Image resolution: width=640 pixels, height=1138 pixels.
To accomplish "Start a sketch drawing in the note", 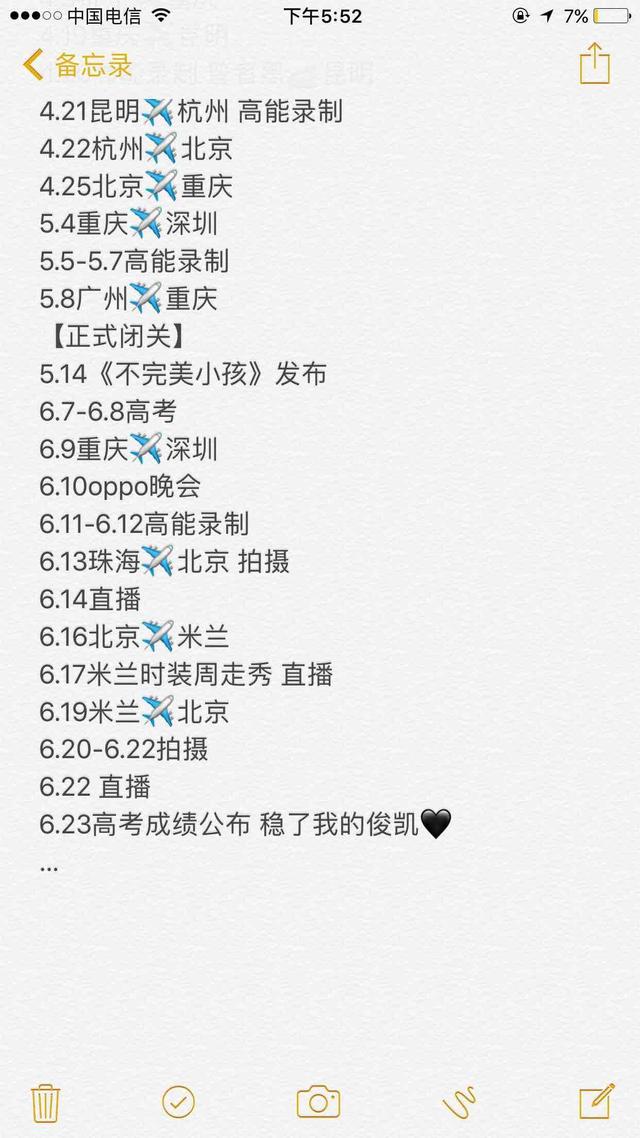I will (x=459, y=1102).
